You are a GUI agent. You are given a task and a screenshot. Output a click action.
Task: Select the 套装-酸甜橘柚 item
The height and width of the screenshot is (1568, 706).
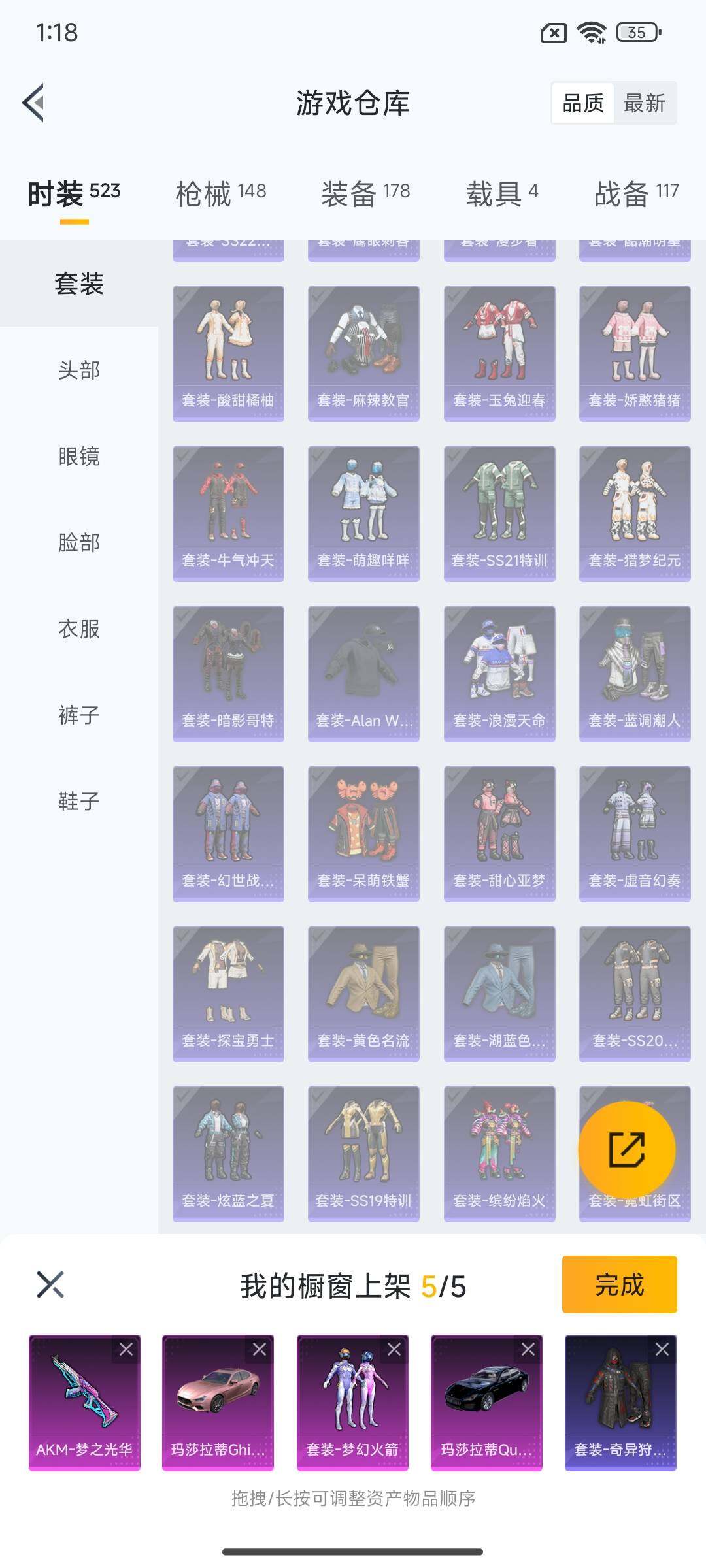tap(228, 353)
